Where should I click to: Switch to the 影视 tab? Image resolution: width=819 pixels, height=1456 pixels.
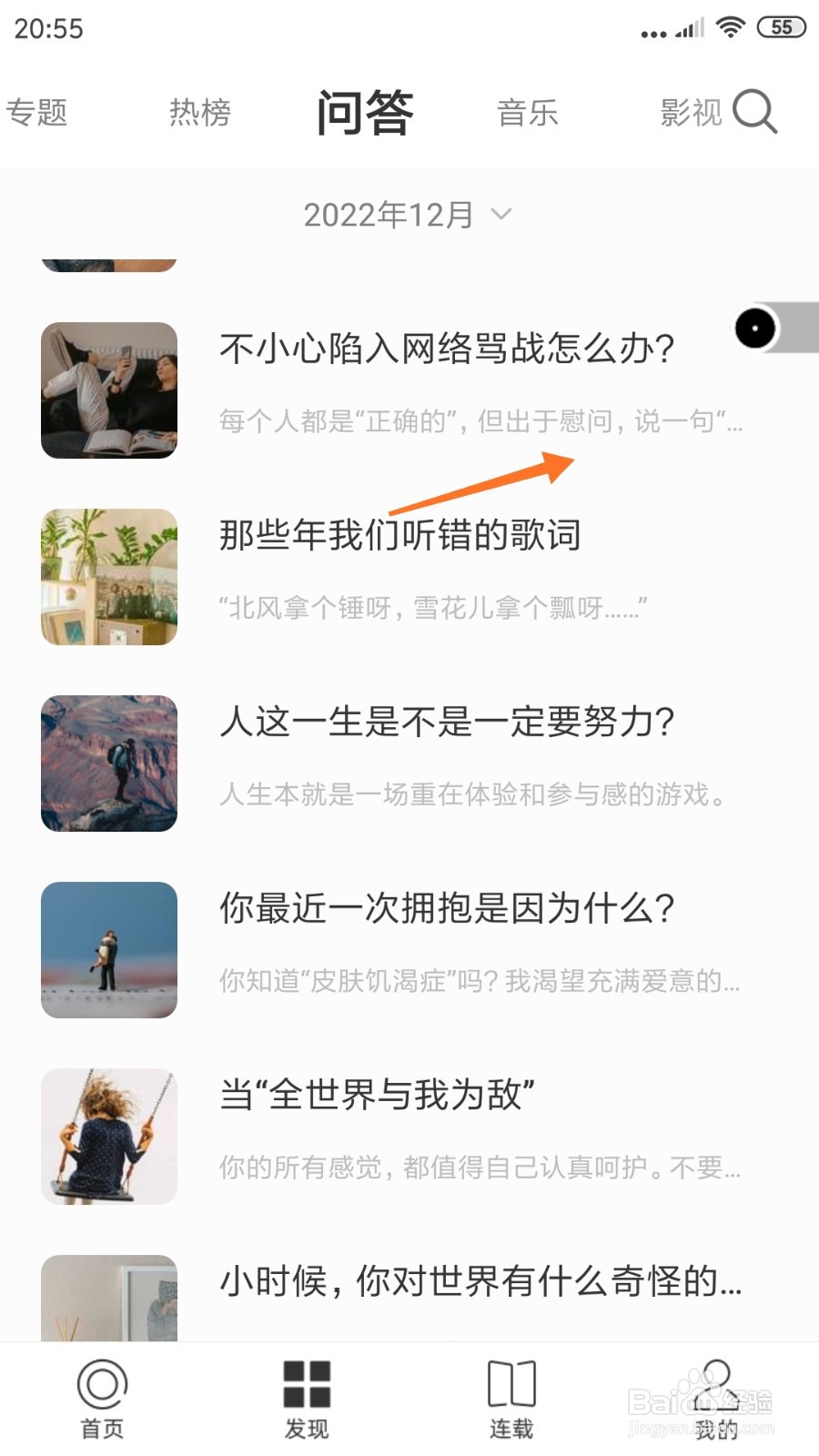click(689, 113)
